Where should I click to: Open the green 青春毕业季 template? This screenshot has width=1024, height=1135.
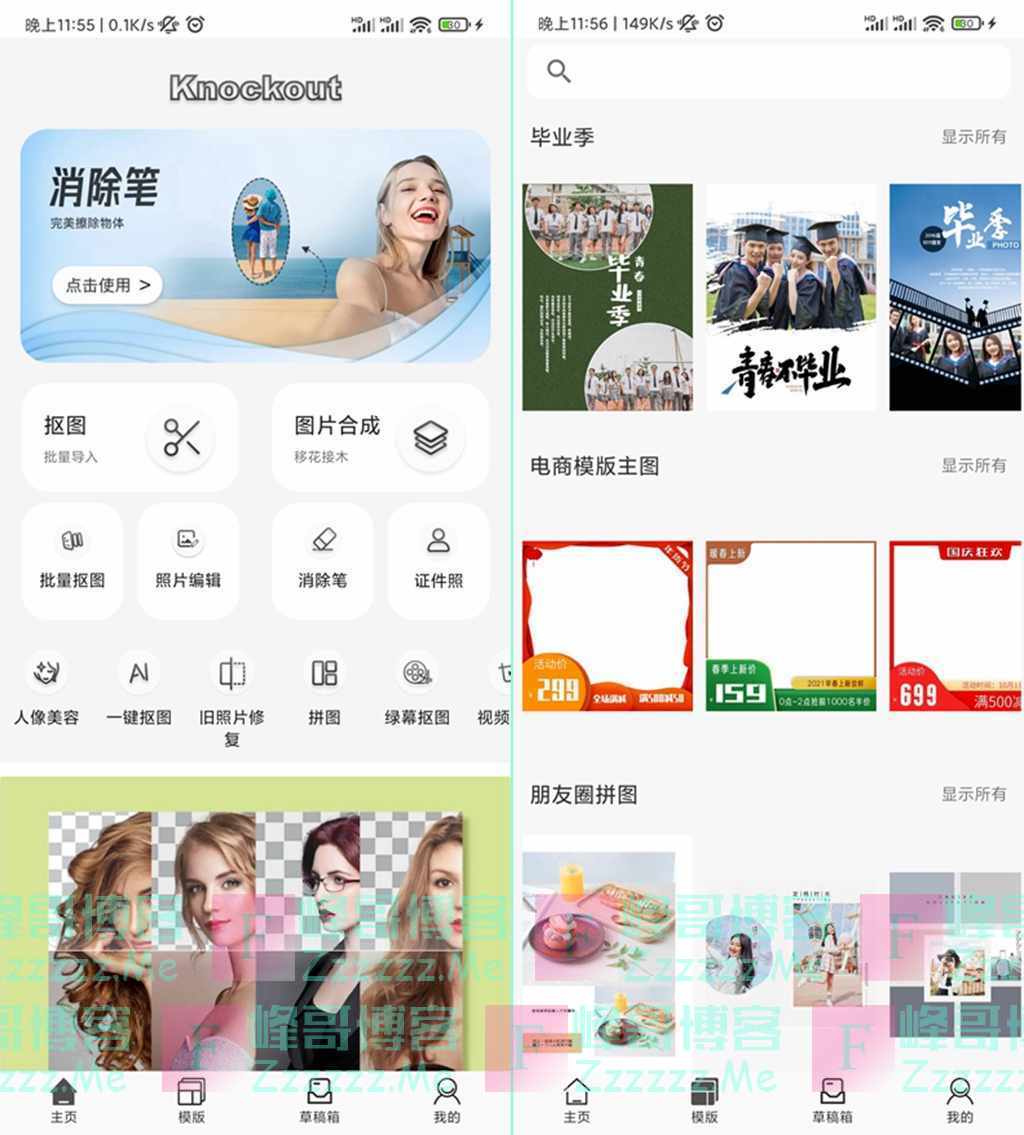[x=607, y=297]
